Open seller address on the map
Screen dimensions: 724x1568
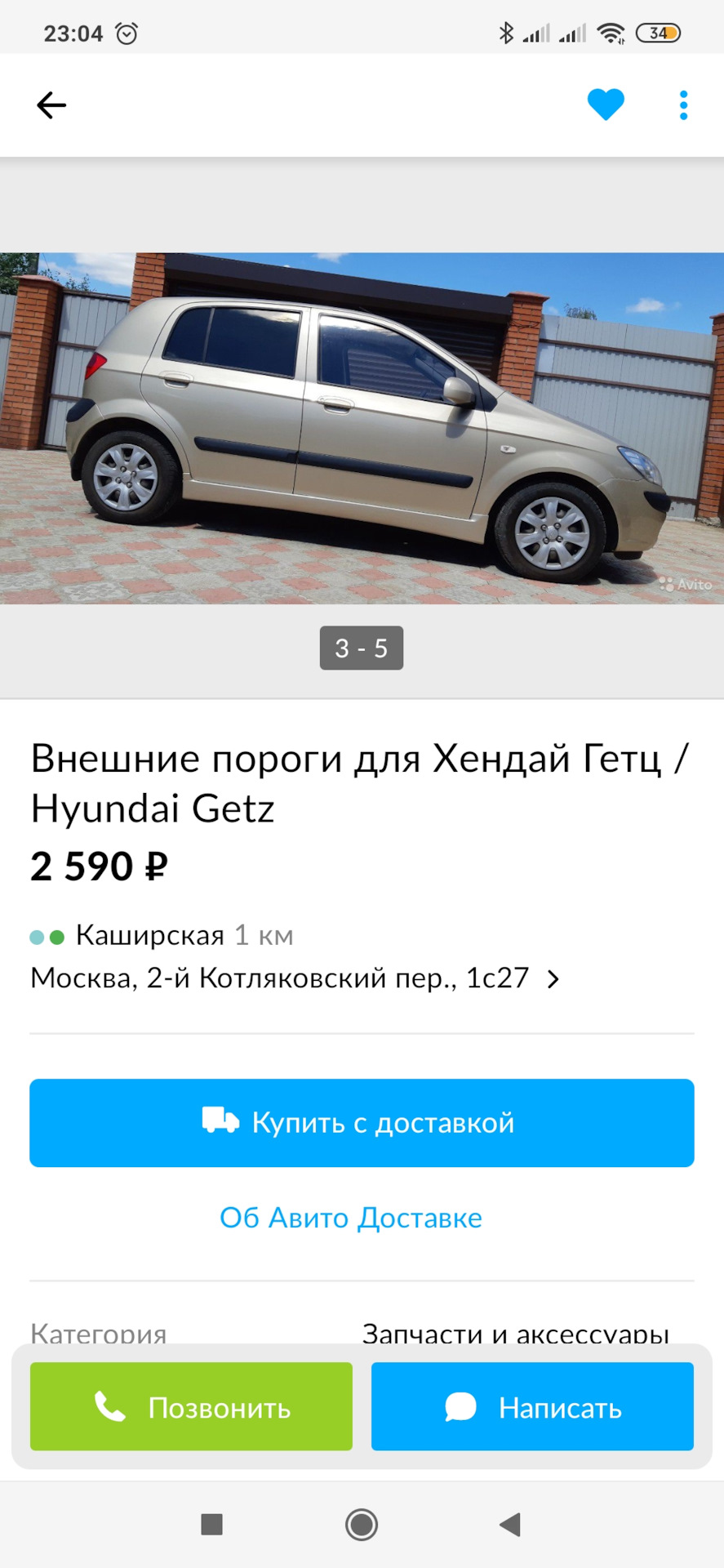pos(294,978)
